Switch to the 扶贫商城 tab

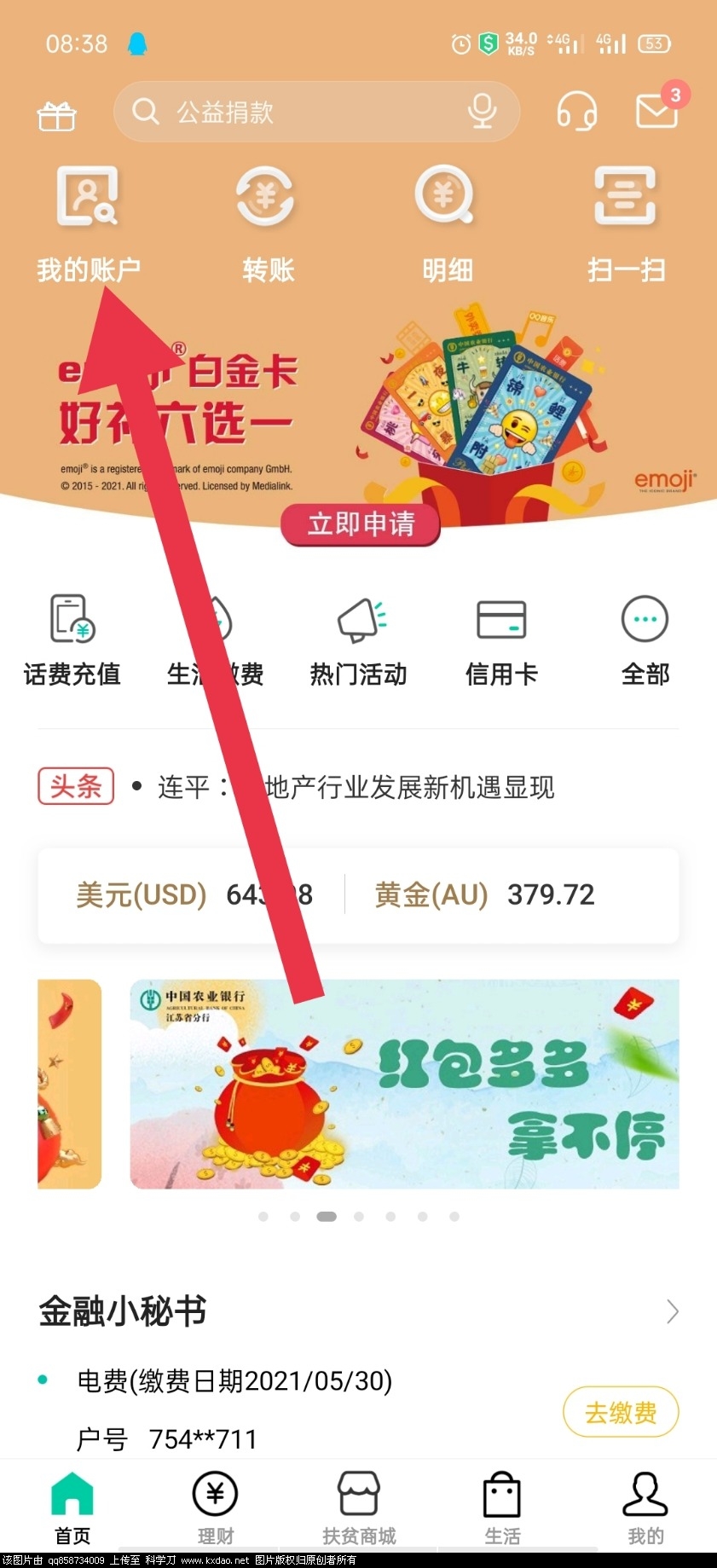pos(359,1508)
